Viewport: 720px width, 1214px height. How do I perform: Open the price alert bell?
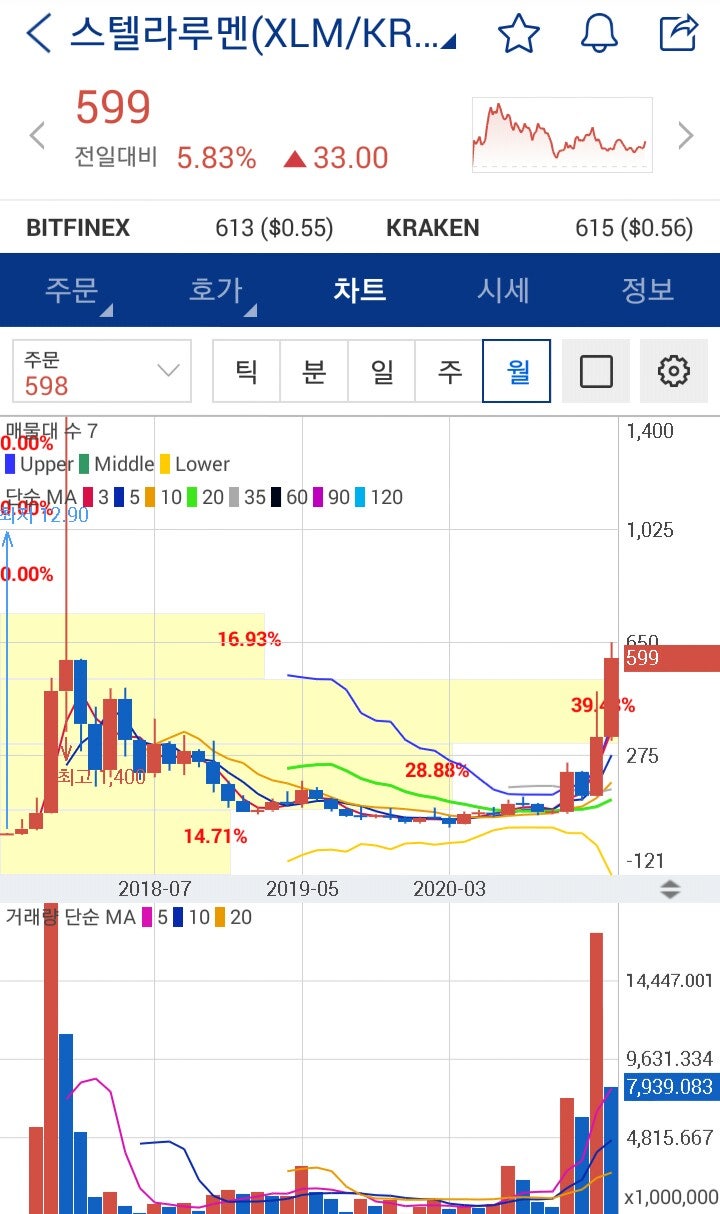(x=599, y=33)
